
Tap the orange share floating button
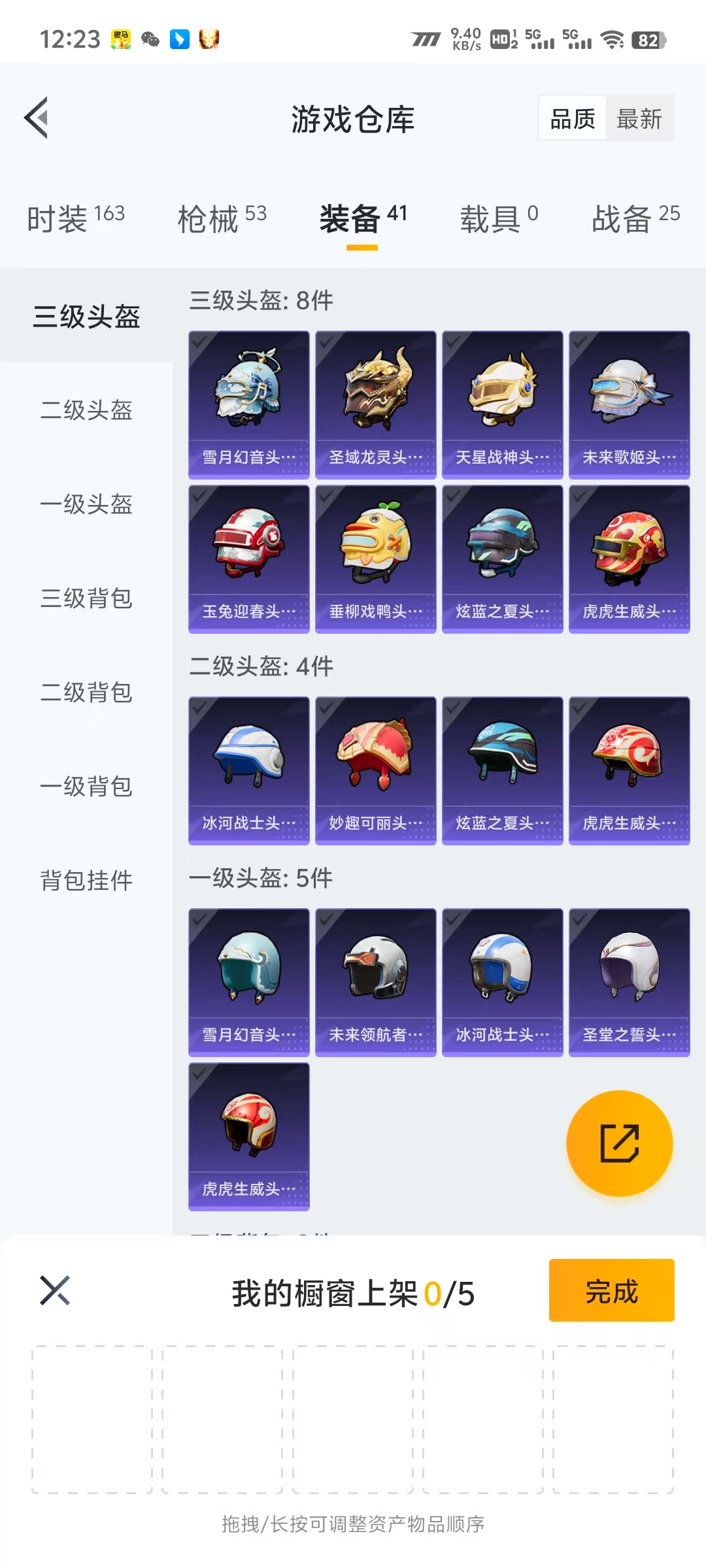[x=620, y=1143]
